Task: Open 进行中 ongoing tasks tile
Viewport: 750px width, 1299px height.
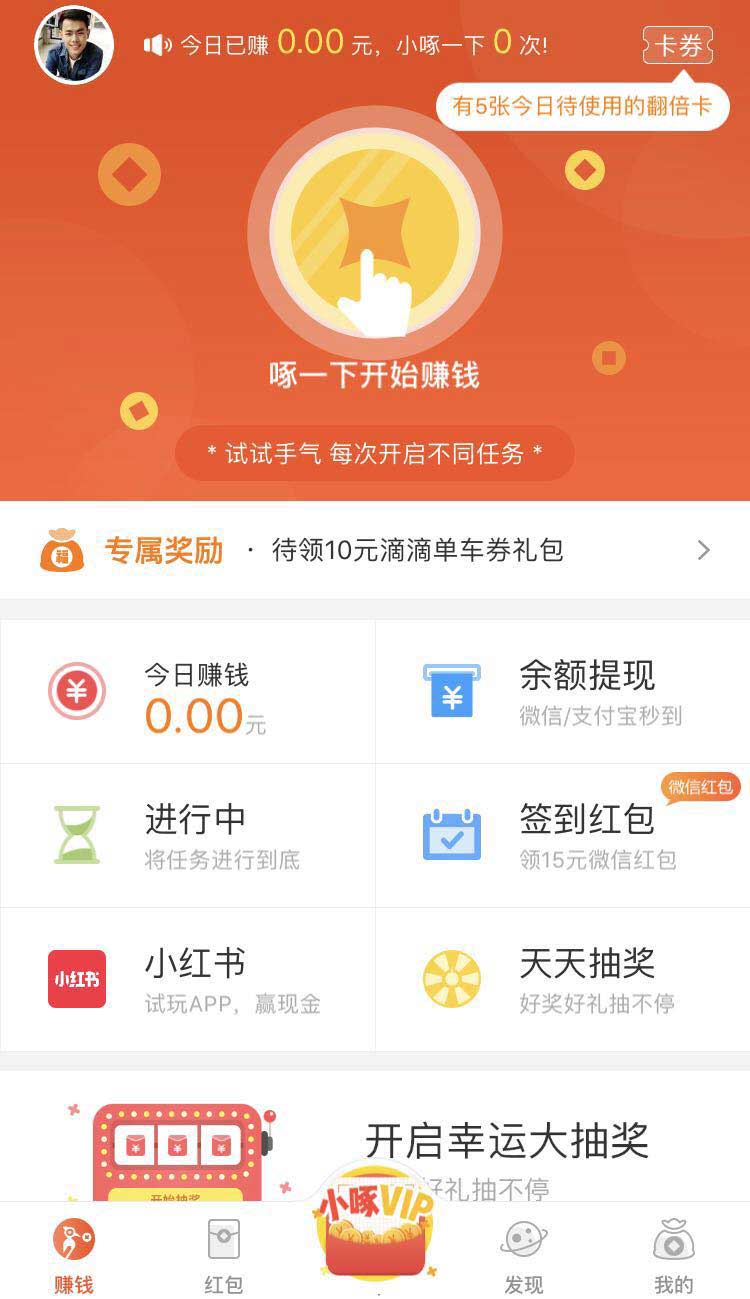Action: 188,835
